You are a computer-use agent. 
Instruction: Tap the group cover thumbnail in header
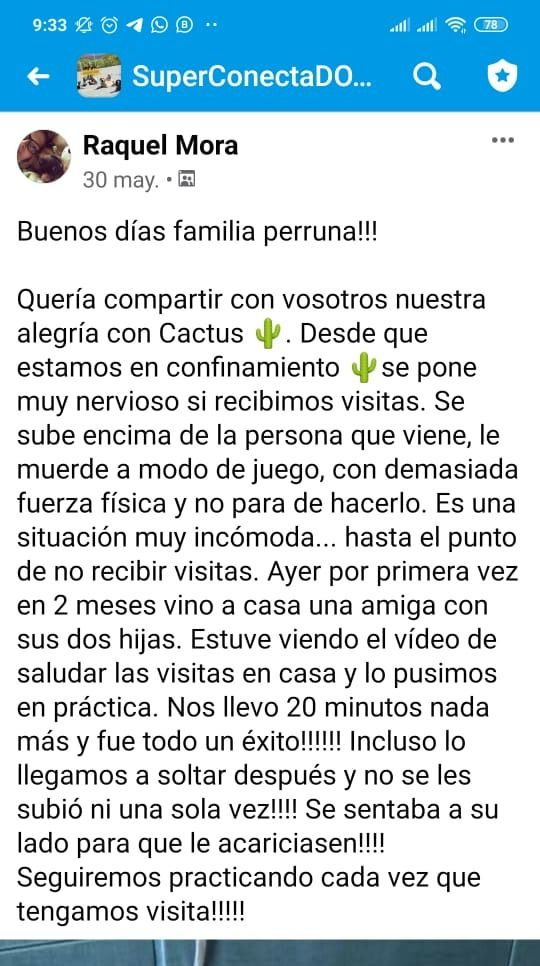[99, 76]
